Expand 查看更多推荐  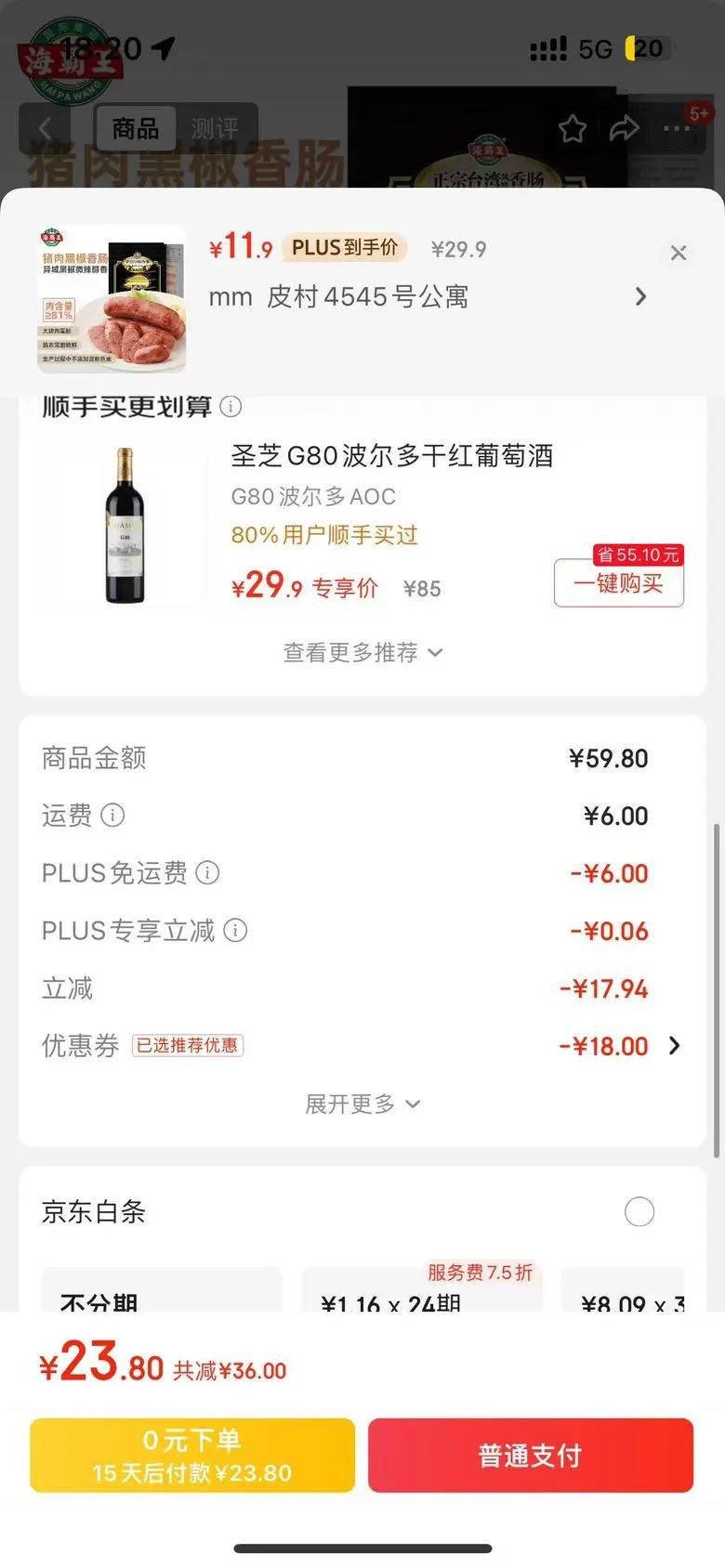pyautogui.click(x=362, y=653)
